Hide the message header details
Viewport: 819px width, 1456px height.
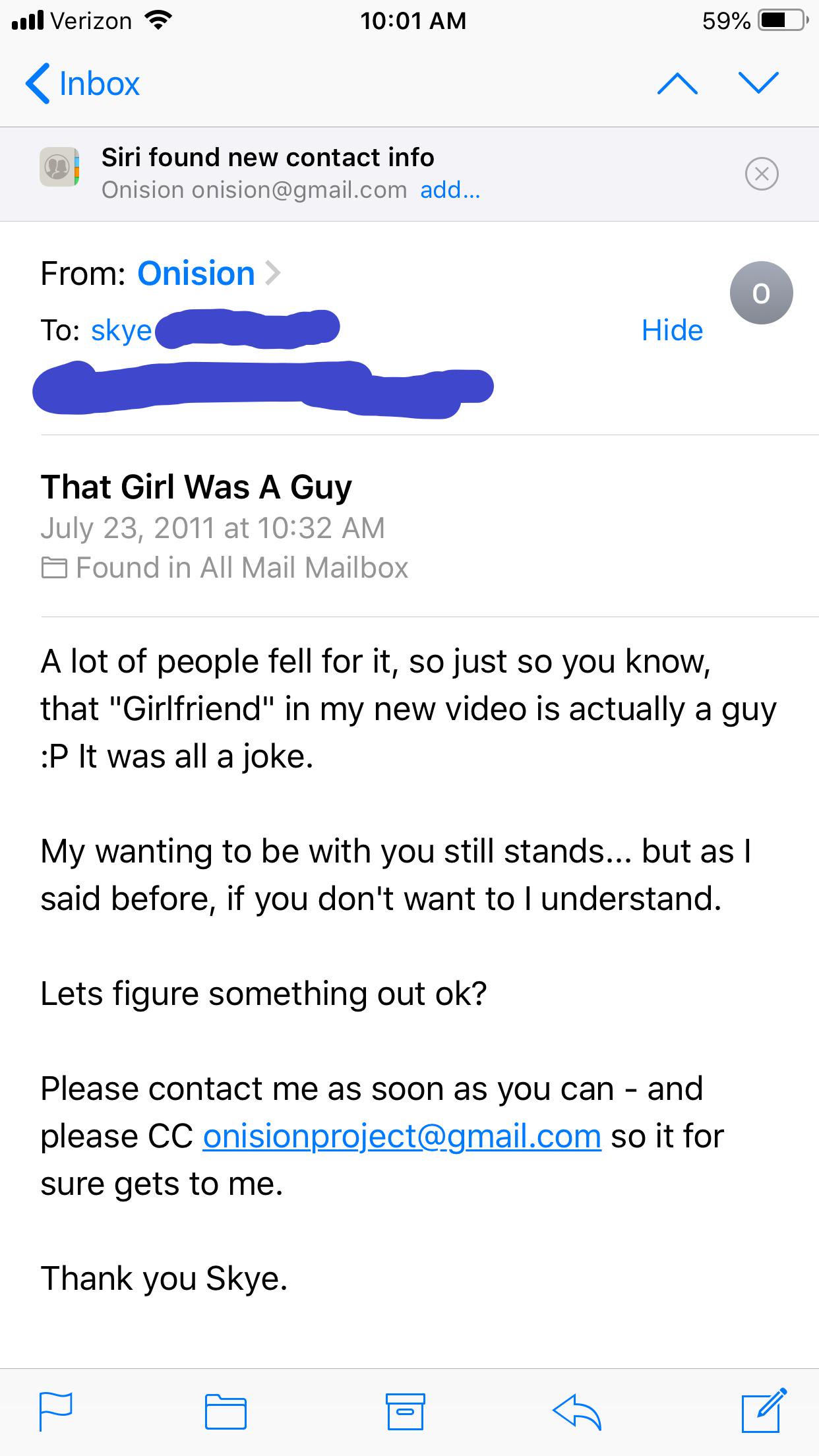pyautogui.click(x=672, y=330)
